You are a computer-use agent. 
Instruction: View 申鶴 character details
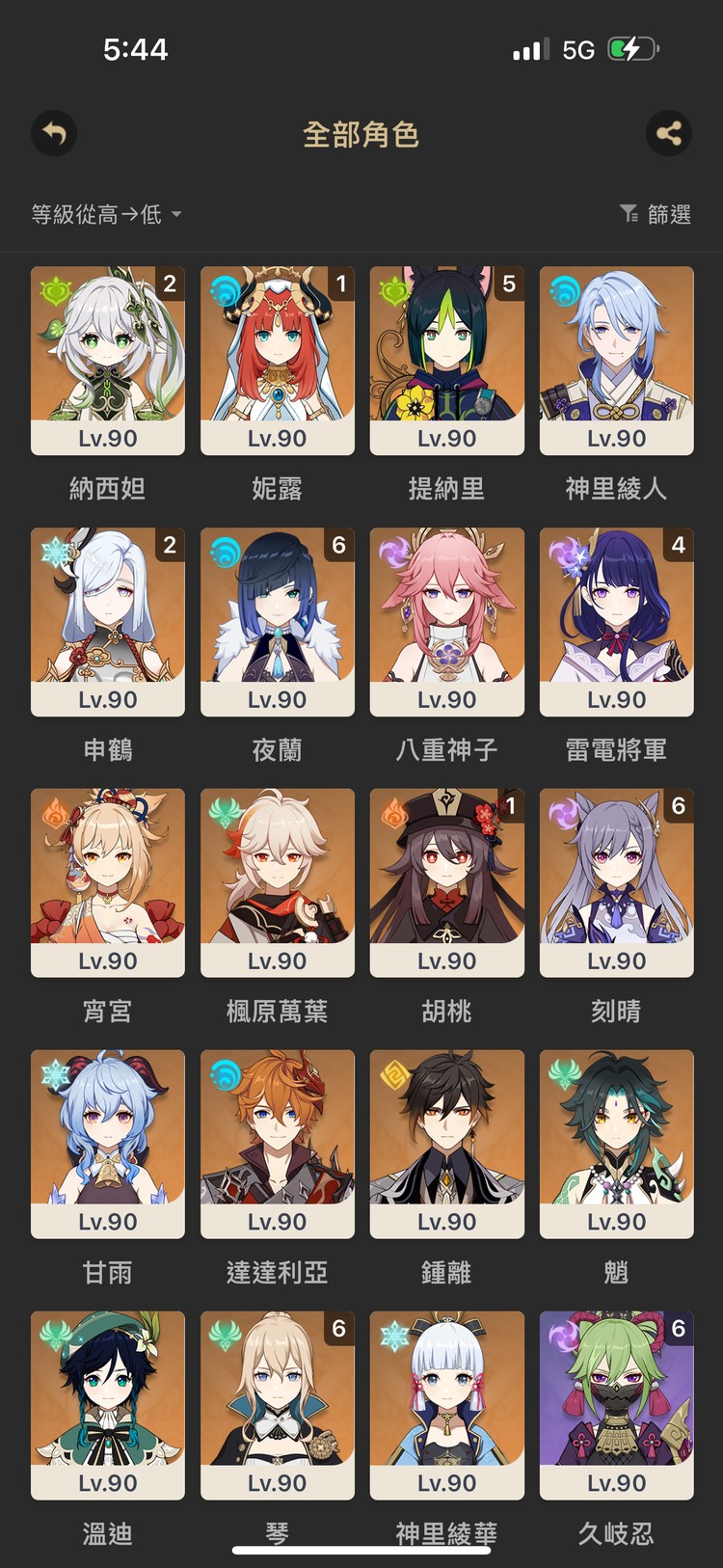click(108, 621)
